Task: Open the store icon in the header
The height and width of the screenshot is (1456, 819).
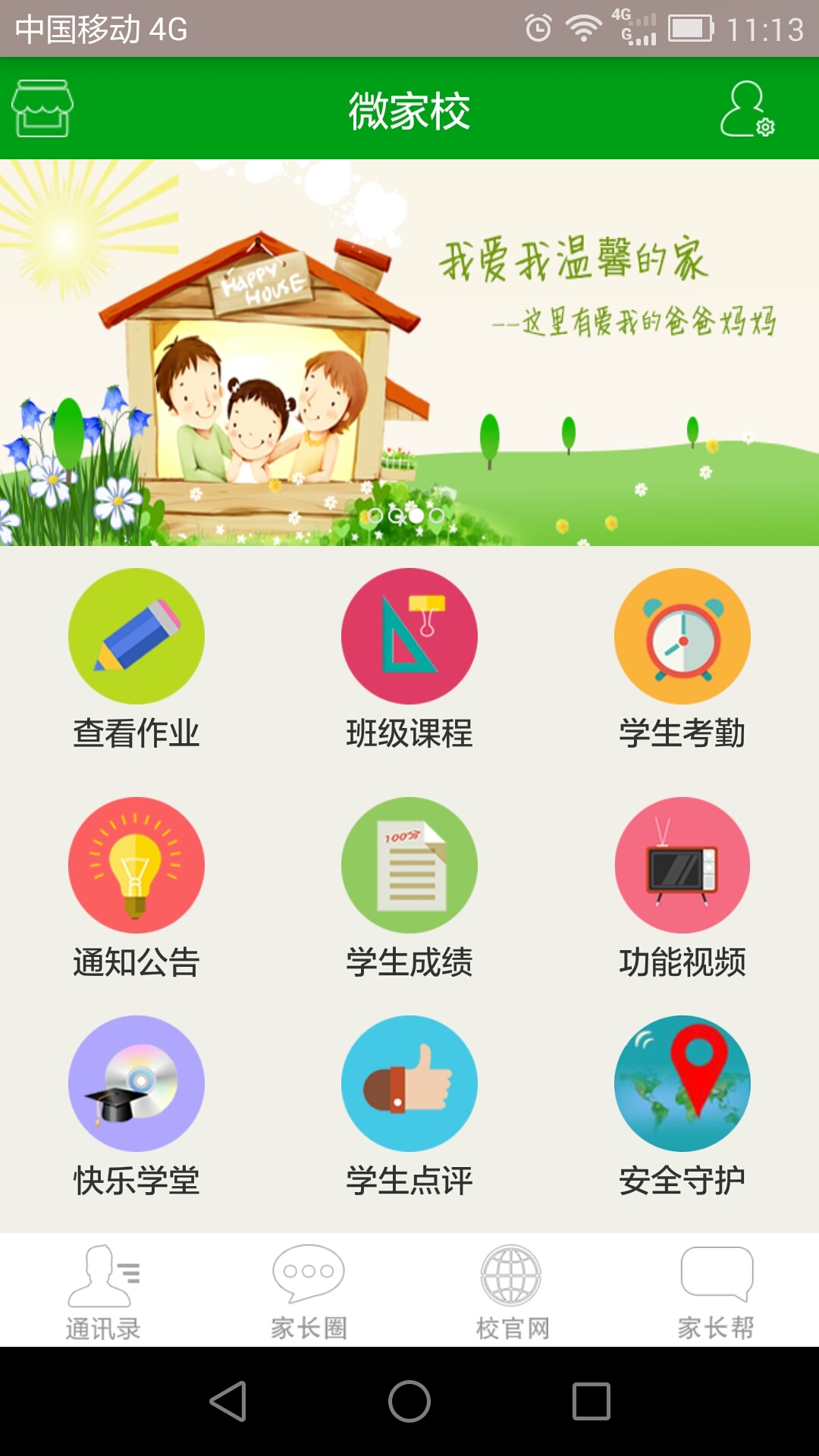Action: tap(42, 108)
